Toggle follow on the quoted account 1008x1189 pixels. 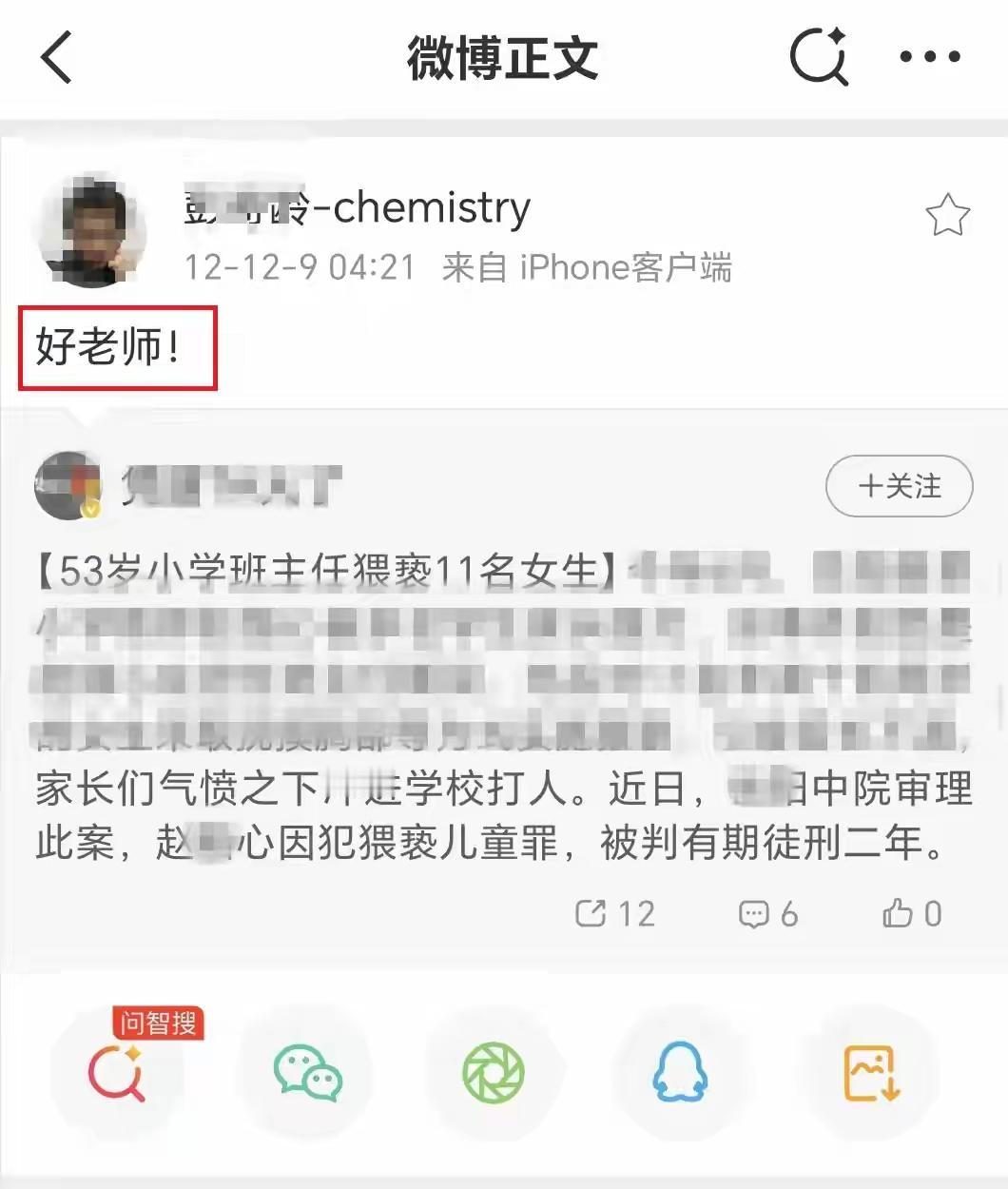pos(898,486)
